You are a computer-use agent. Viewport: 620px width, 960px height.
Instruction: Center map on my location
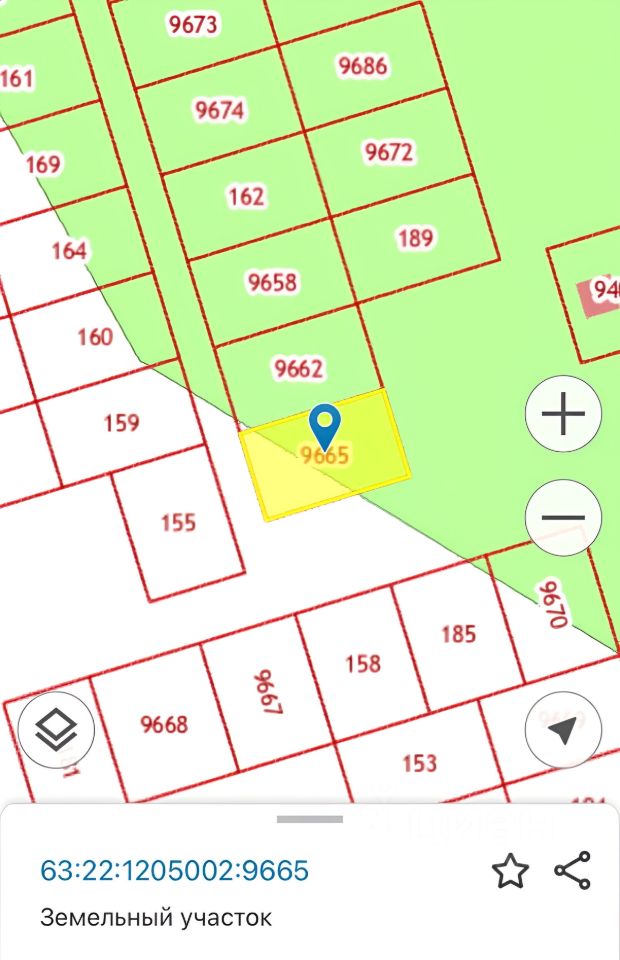point(563,730)
